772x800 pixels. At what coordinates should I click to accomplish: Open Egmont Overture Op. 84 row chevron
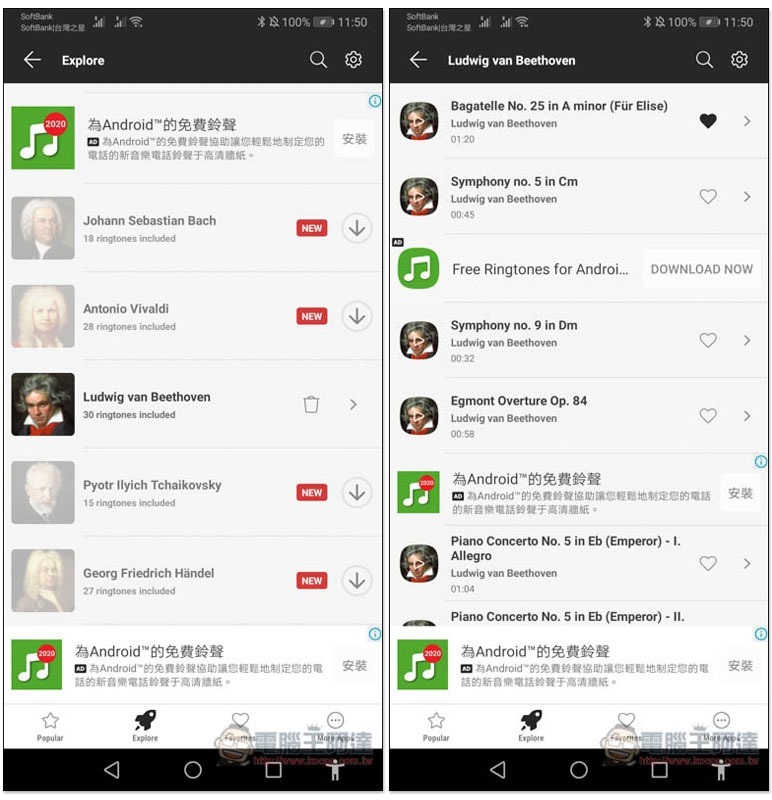747,416
